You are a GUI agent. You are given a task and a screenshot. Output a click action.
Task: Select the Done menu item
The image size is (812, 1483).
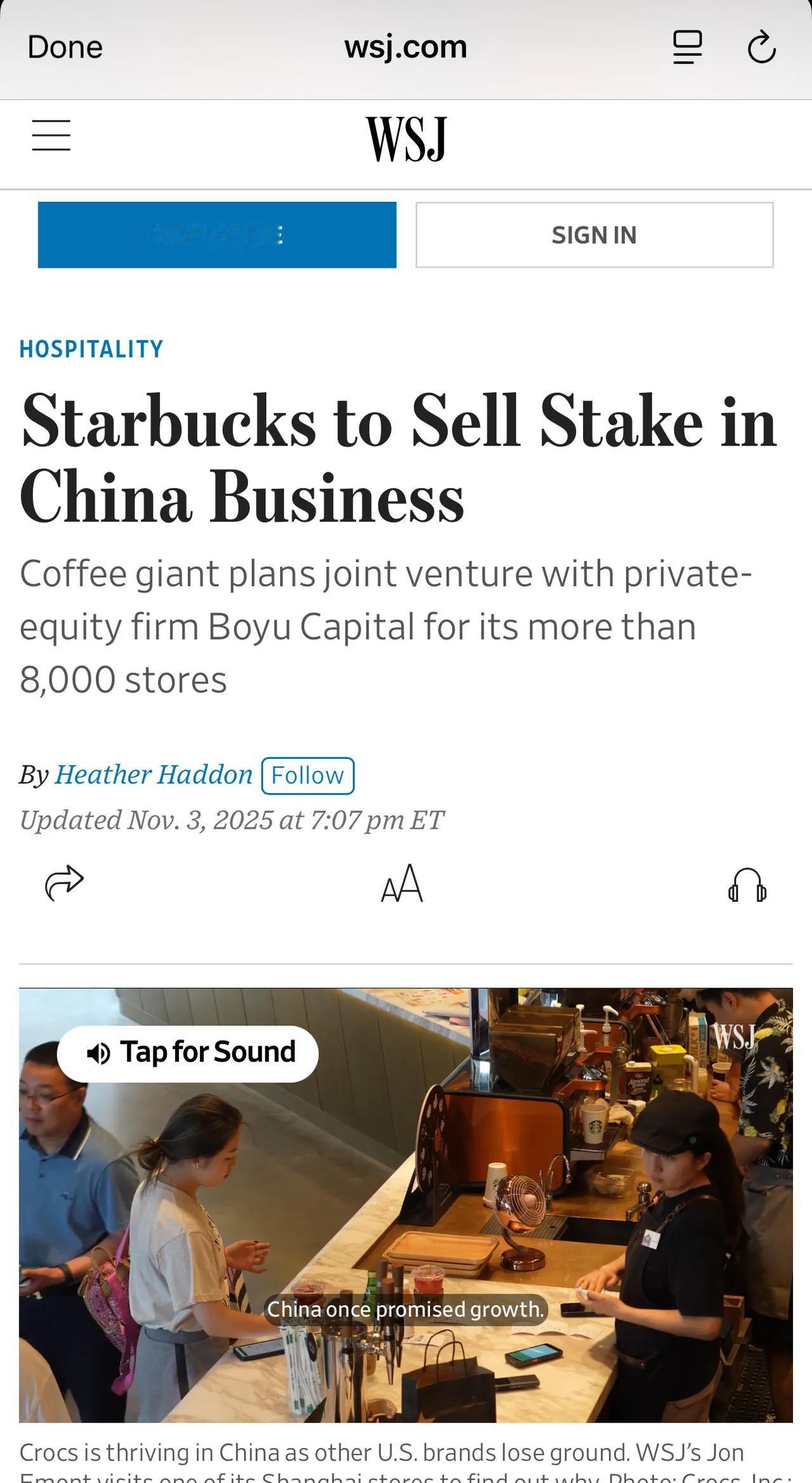pyautogui.click(x=65, y=45)
